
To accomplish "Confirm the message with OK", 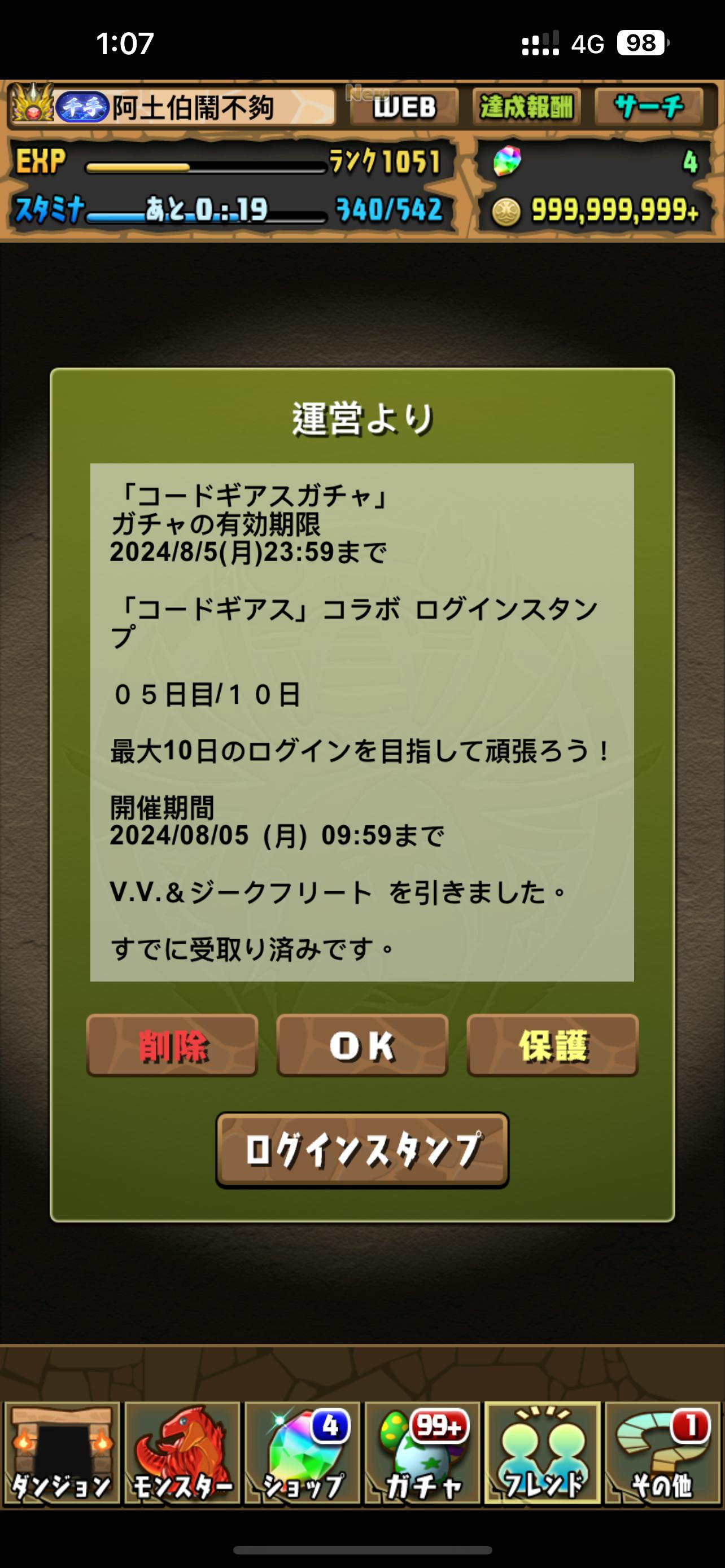I will 362,1045.
